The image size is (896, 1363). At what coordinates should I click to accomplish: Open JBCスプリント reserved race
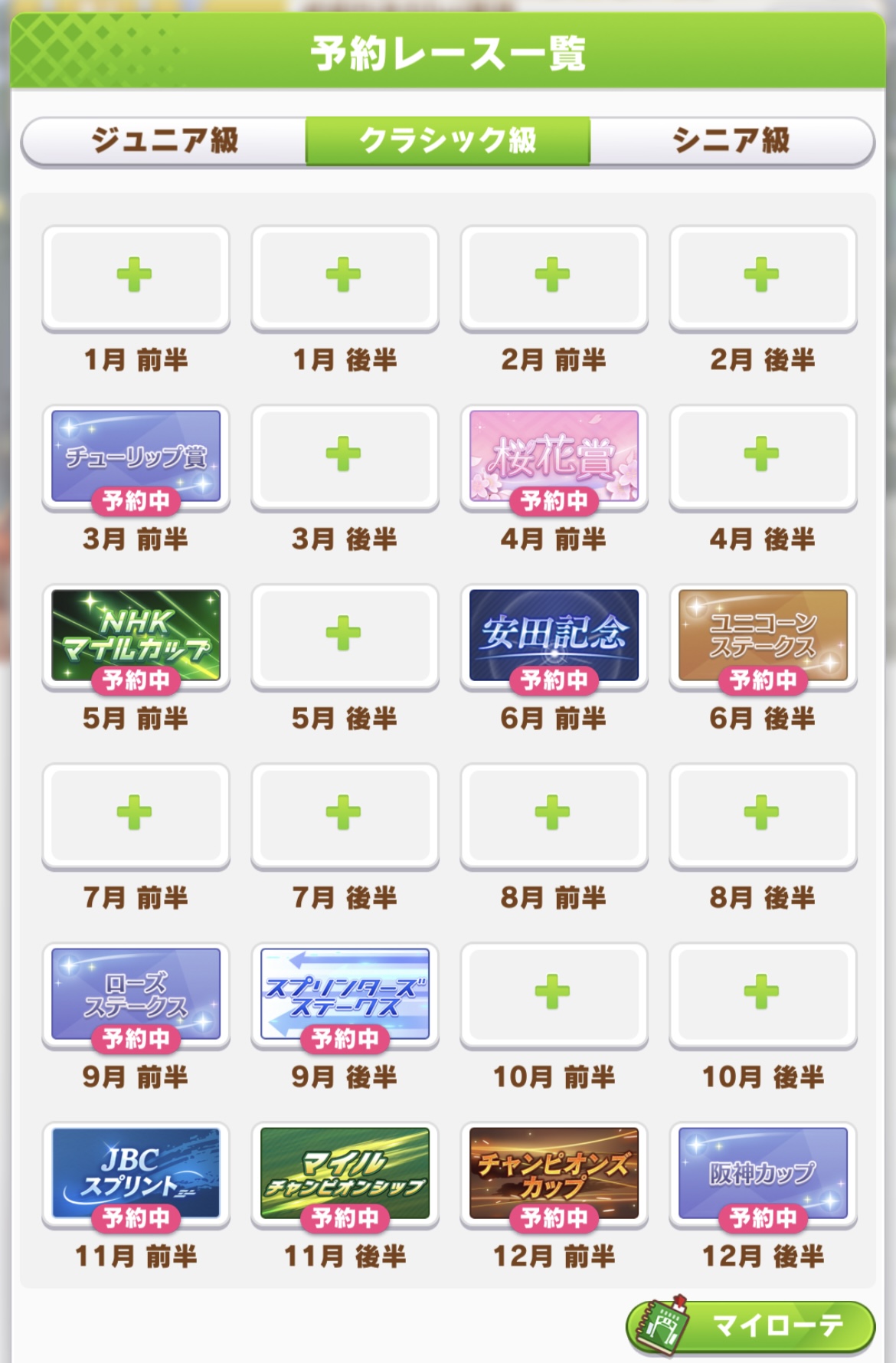pos(136,1173)
